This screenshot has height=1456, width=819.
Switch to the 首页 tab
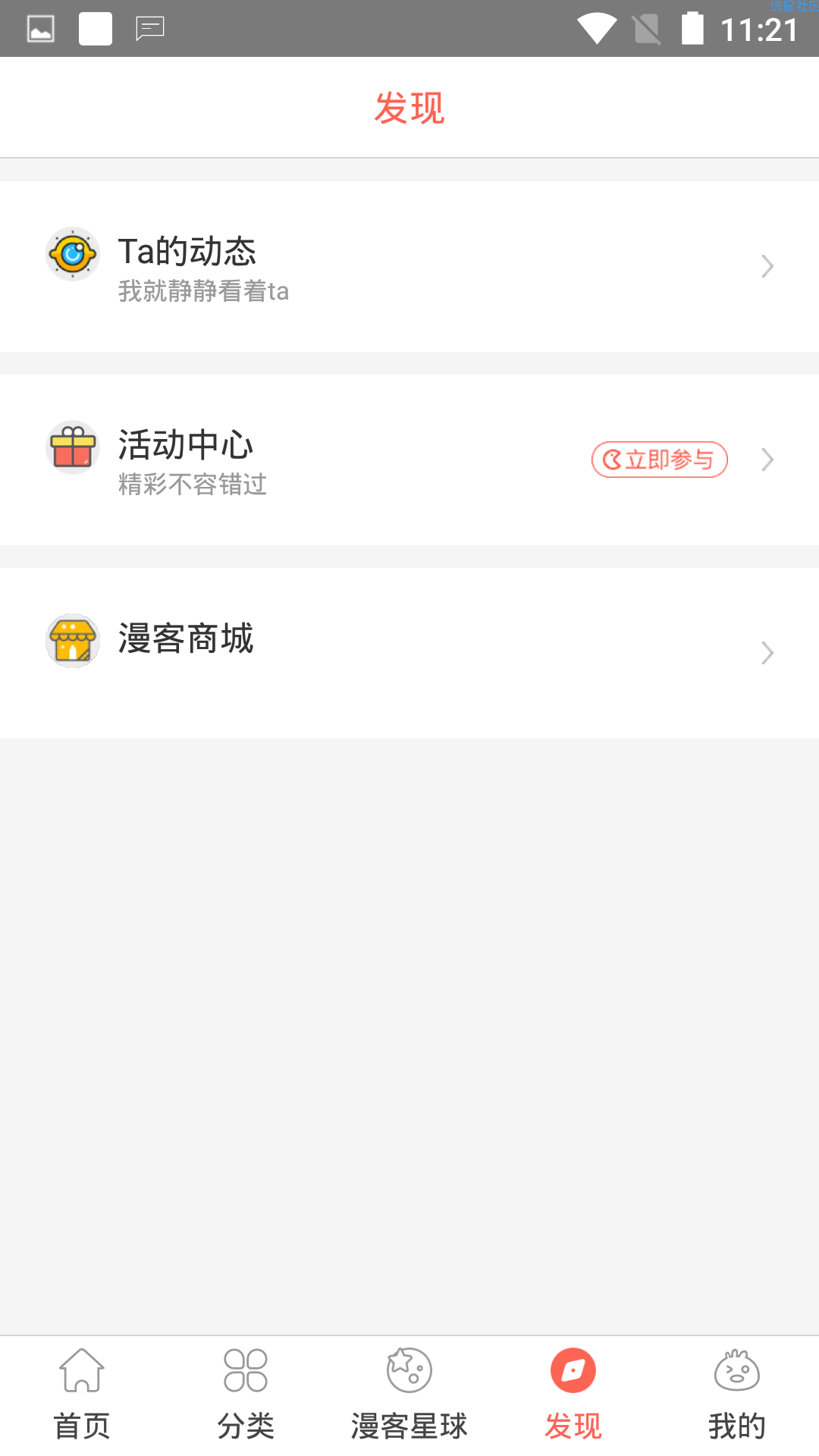coord(82,1396)
